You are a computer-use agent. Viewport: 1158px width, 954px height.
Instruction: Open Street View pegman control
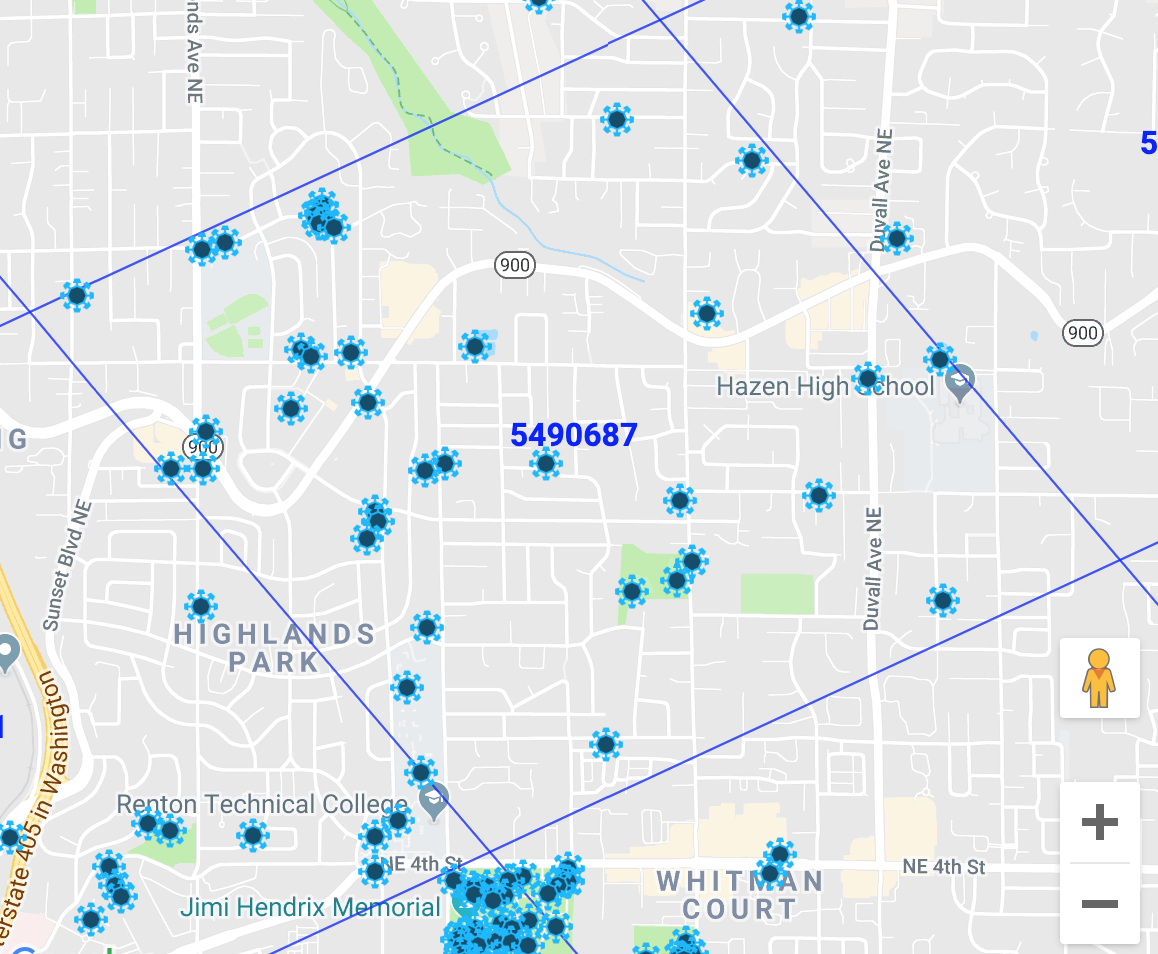coord(1099,678)
